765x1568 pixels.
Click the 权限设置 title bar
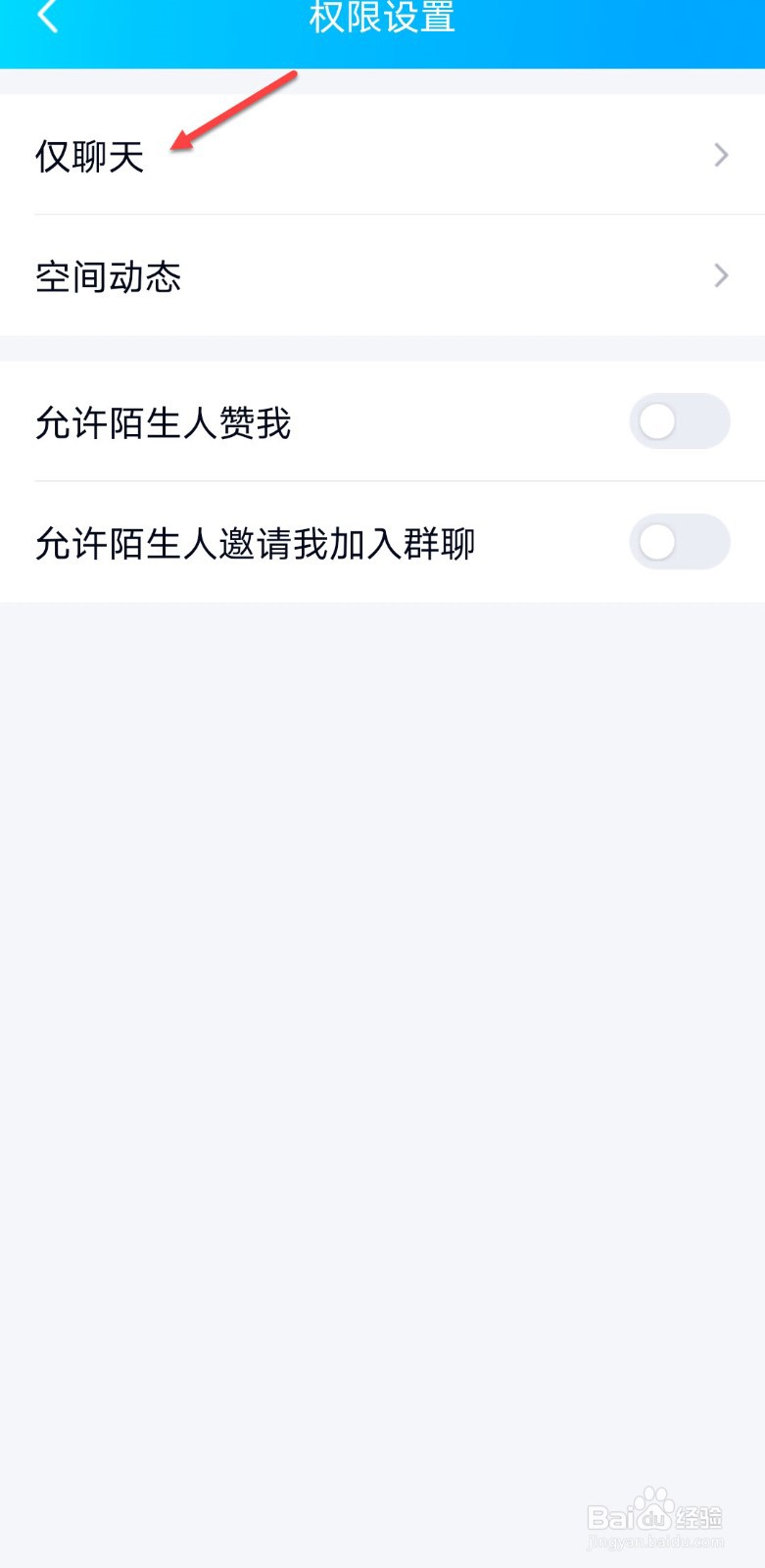(382, 18)
